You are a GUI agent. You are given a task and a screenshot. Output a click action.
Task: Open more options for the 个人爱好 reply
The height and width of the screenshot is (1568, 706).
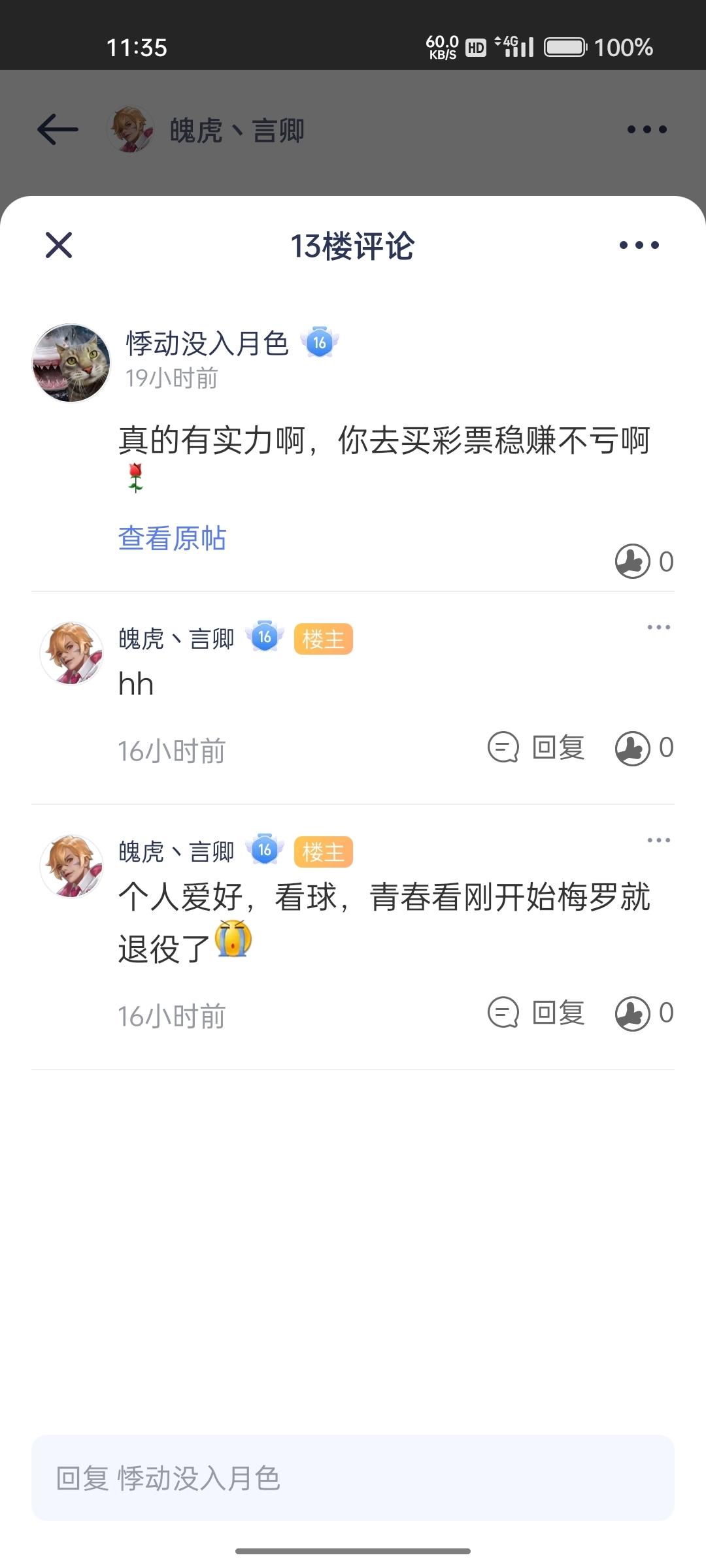click(x=658, y=840)
